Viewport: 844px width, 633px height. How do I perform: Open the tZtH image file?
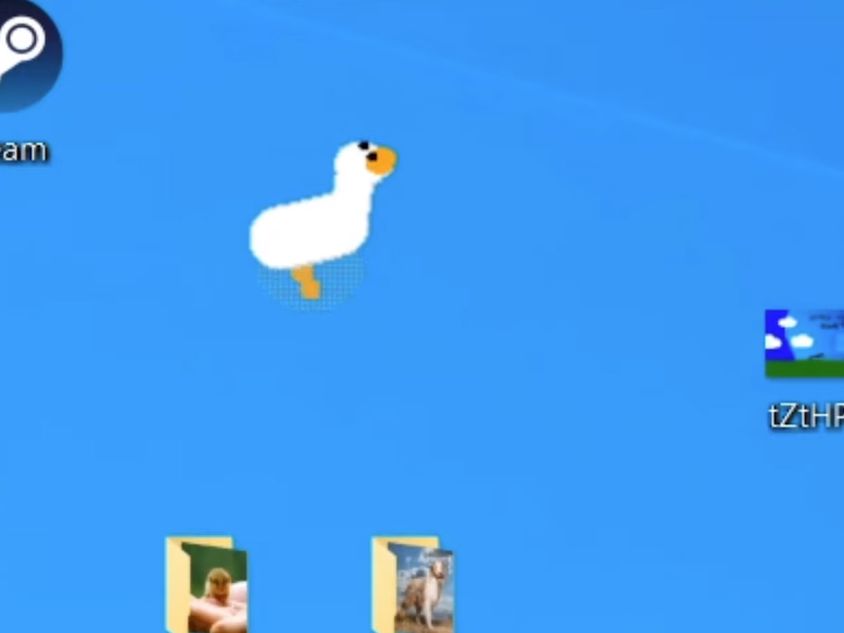coord(806,344)
